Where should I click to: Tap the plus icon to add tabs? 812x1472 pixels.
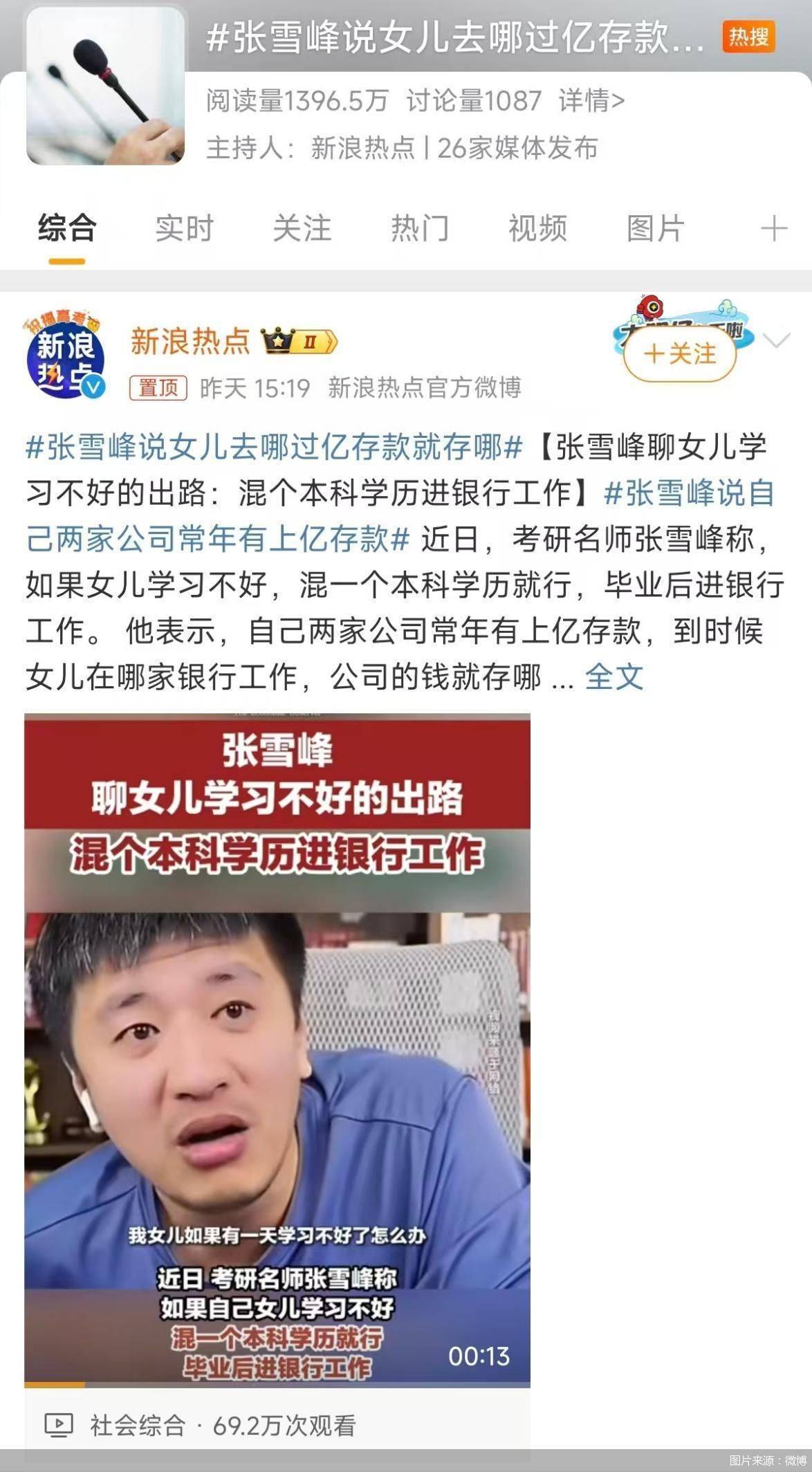(x=774, y=228)
